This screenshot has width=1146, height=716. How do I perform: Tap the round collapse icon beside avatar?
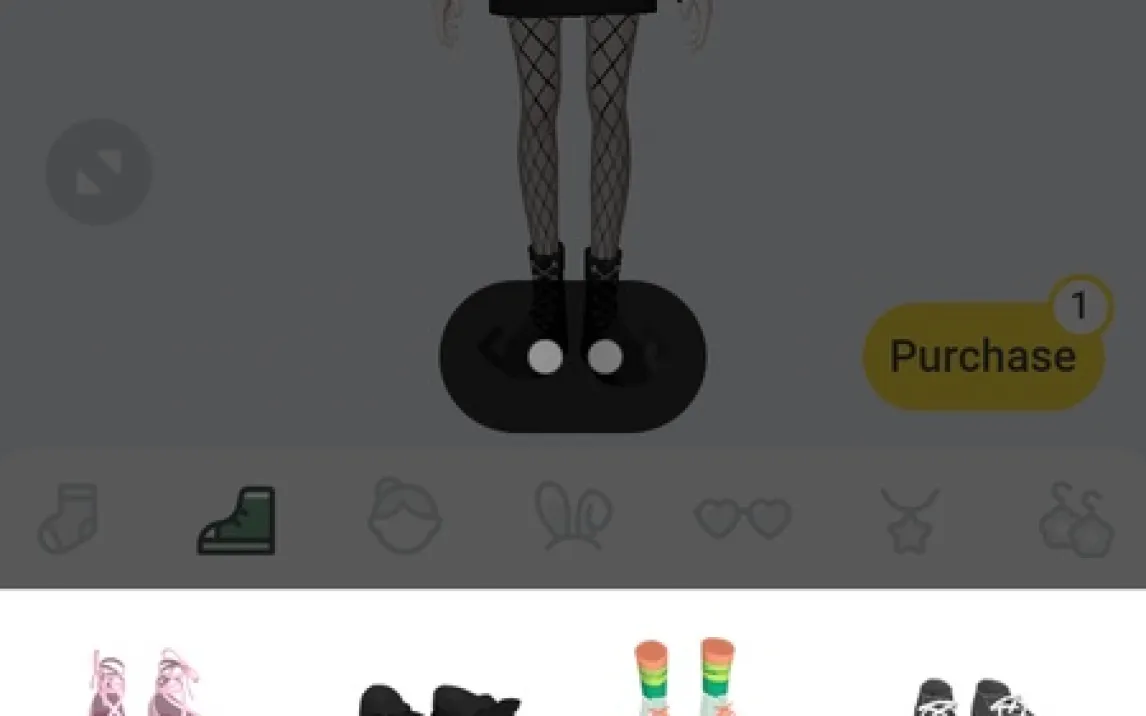(99, 172)
